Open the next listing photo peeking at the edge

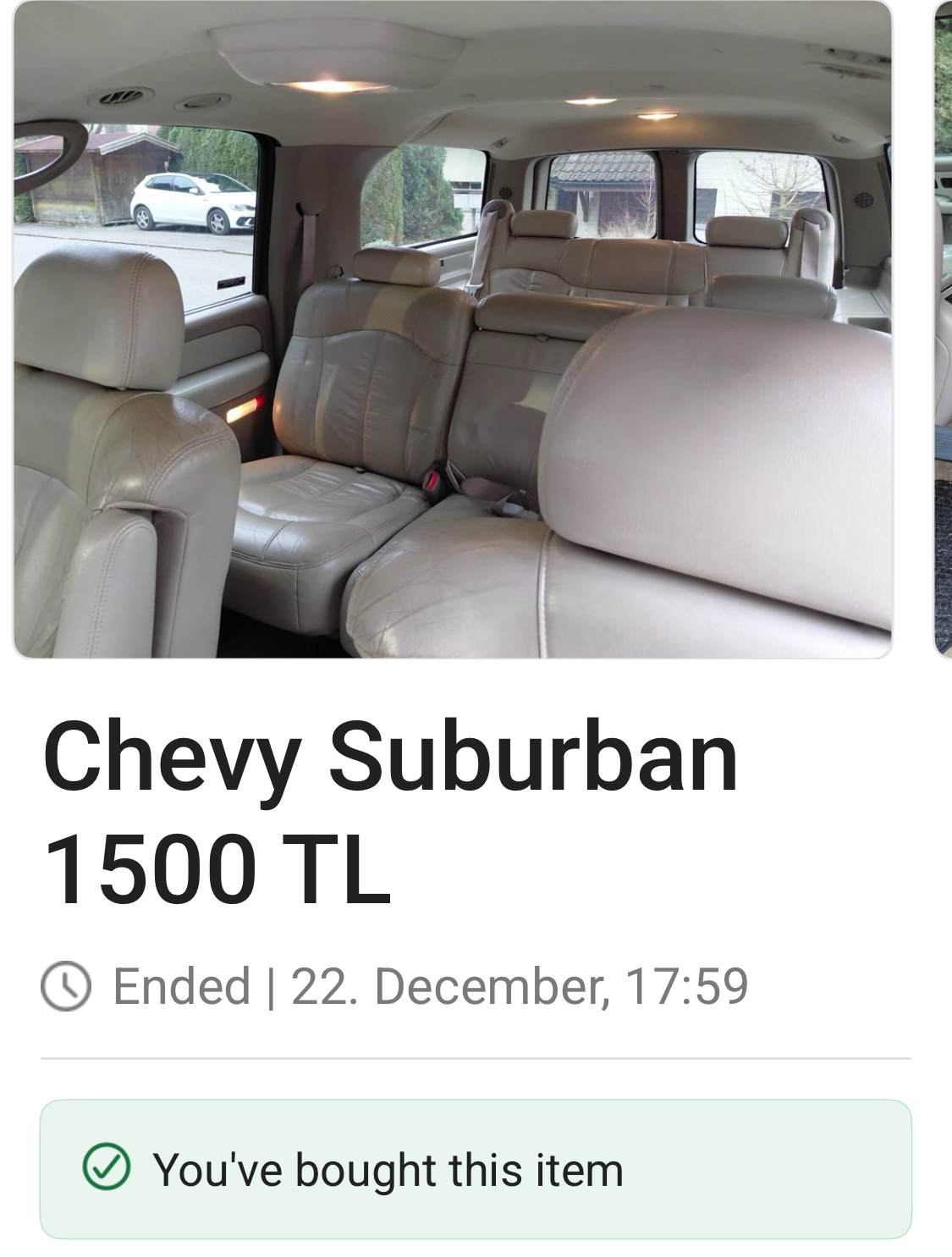(x=943, y=328)
